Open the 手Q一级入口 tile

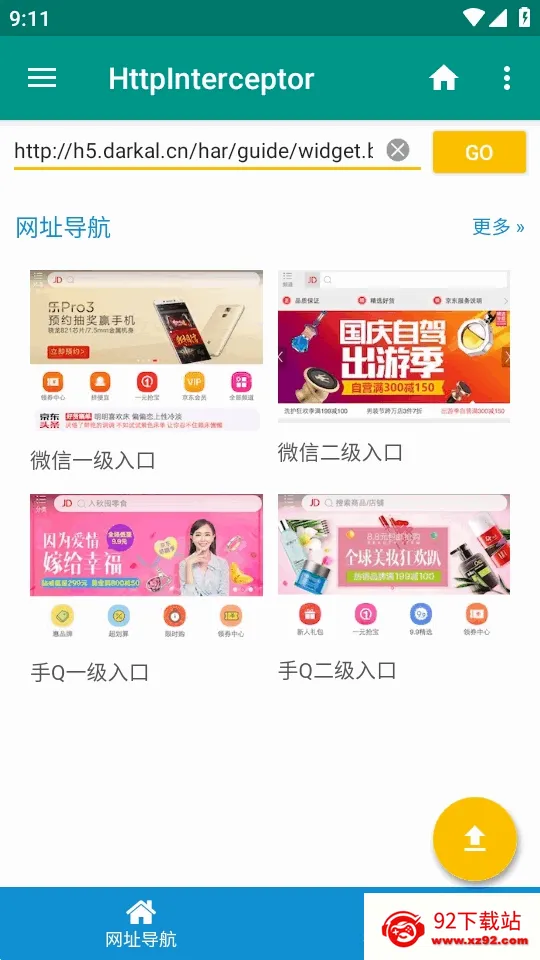146,589
